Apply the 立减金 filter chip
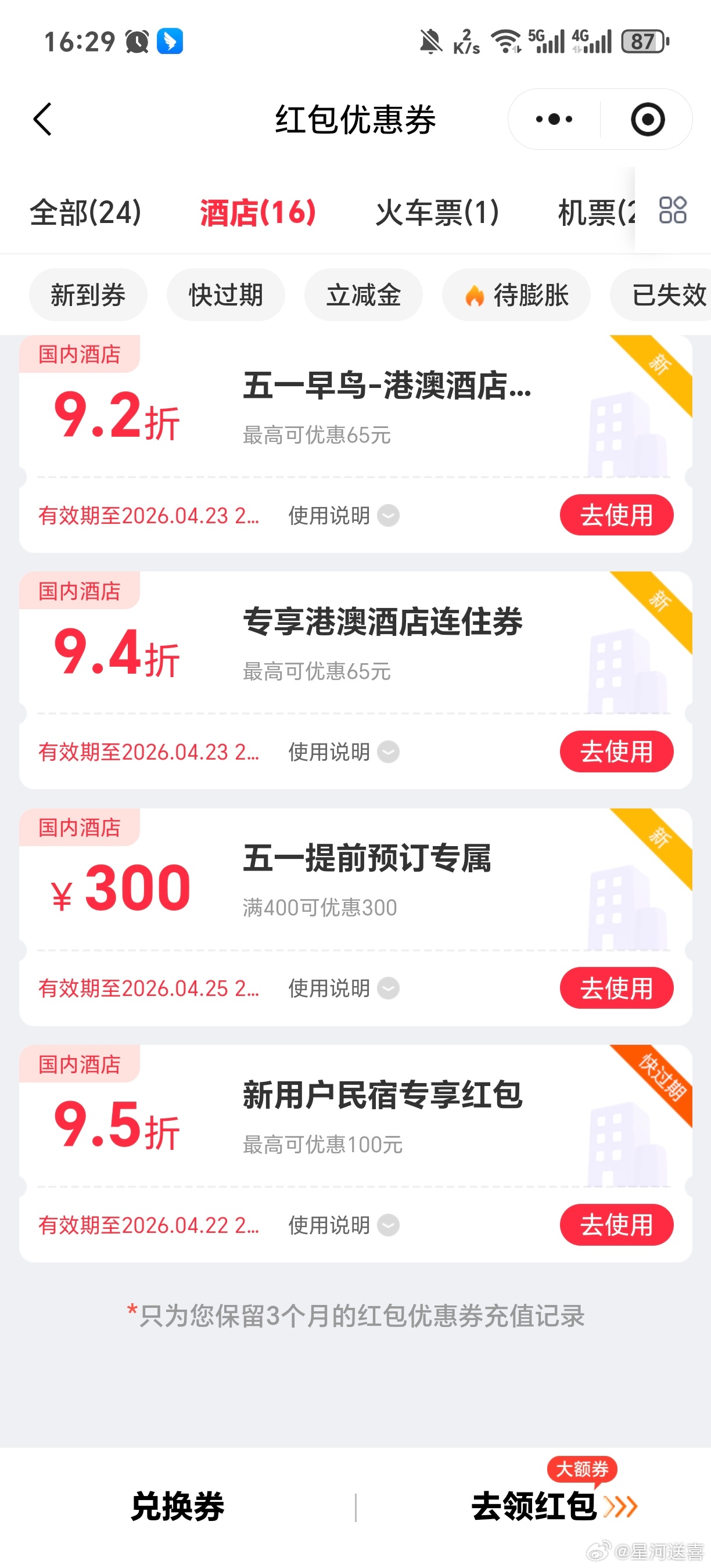 pyautogui.click(x=364, y=295)
